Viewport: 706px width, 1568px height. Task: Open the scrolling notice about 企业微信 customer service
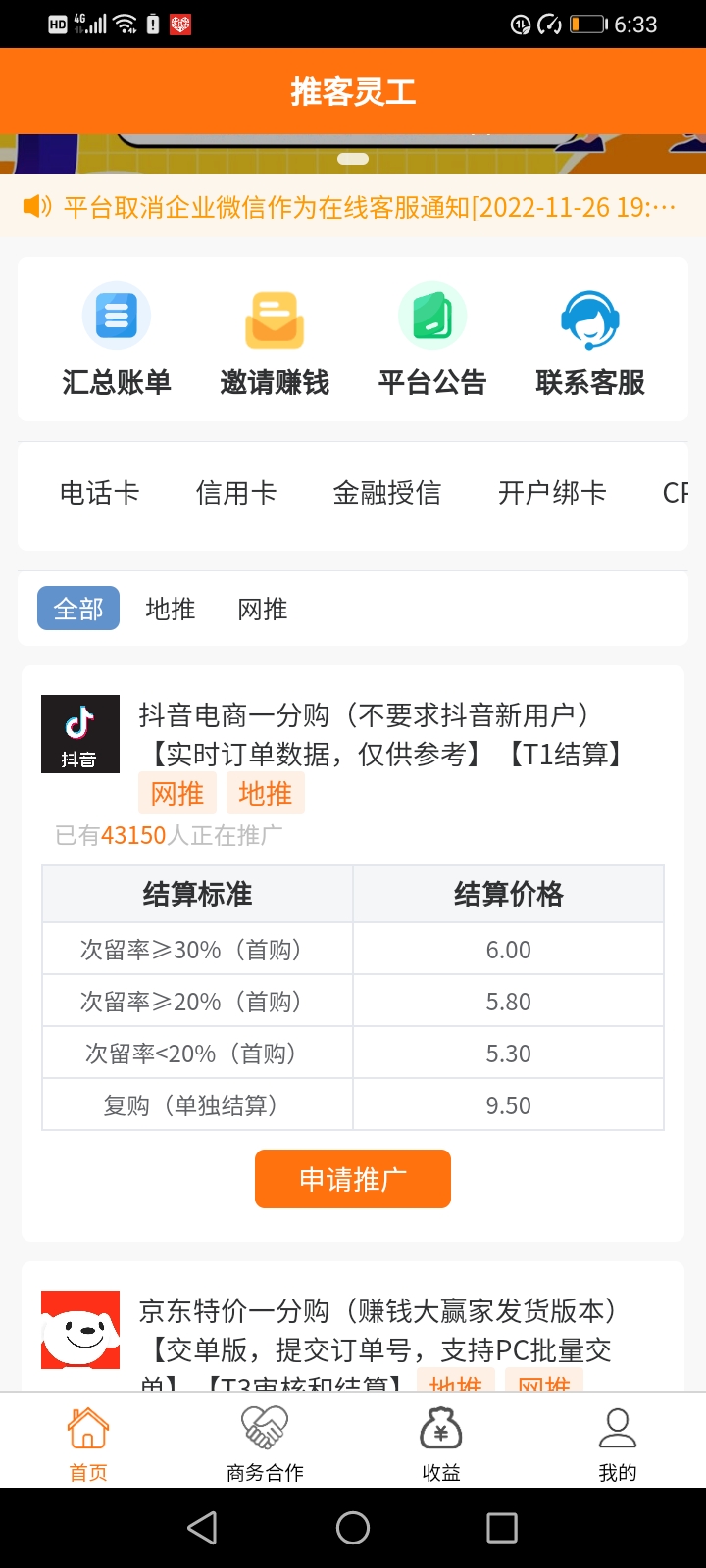point(353,207)
